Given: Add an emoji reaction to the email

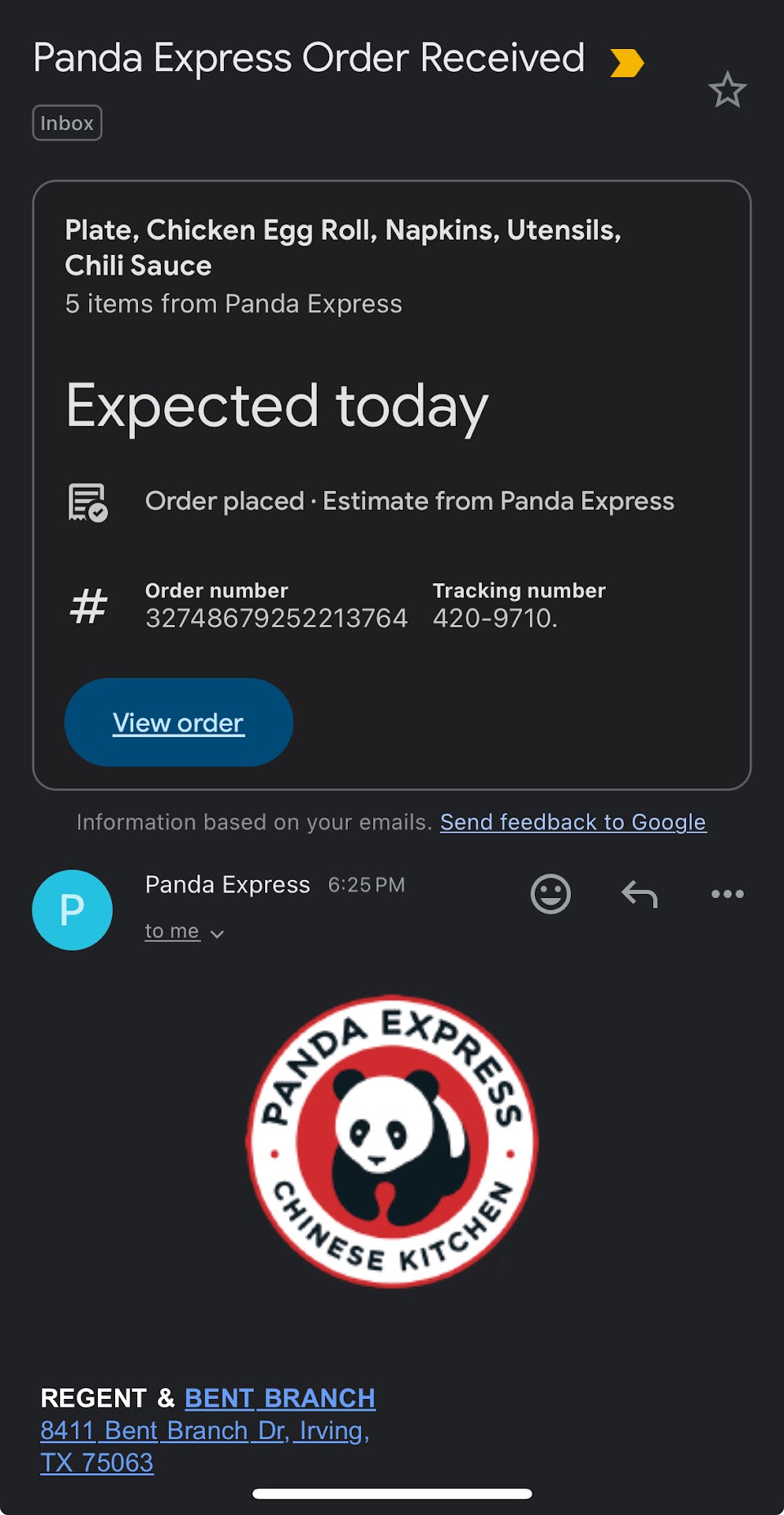Looking at the screenshot, I should pos(550,894).
